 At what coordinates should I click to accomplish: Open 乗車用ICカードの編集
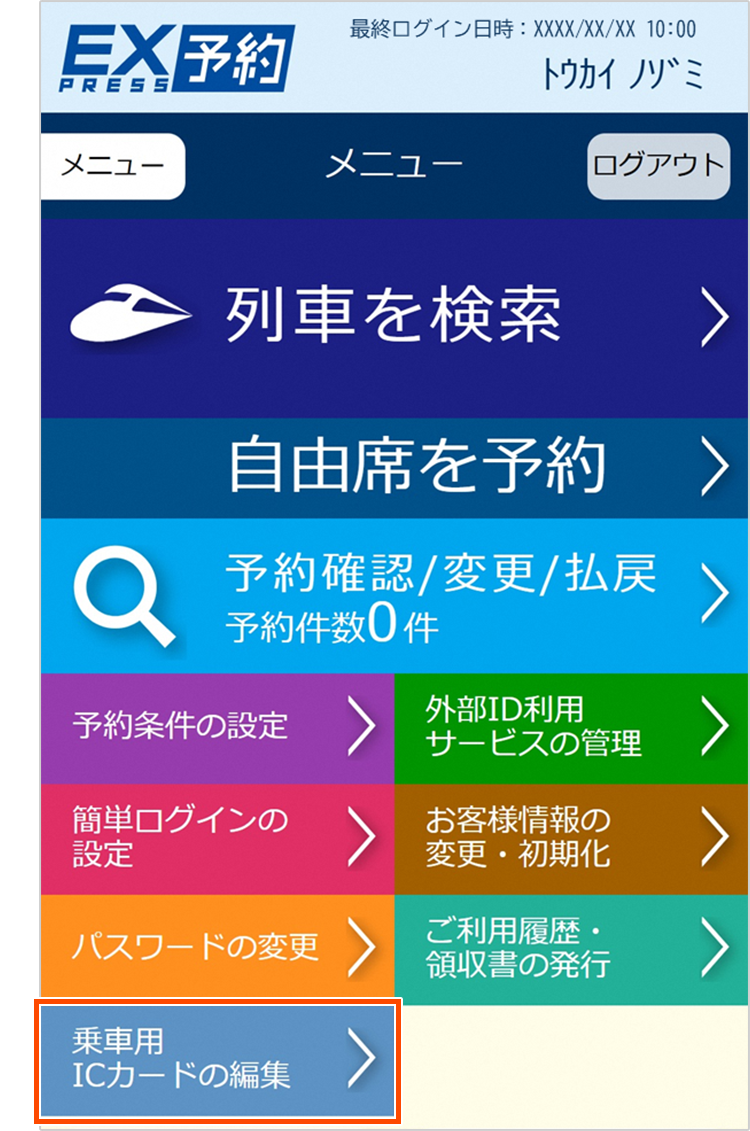[x=218, y=1060]
